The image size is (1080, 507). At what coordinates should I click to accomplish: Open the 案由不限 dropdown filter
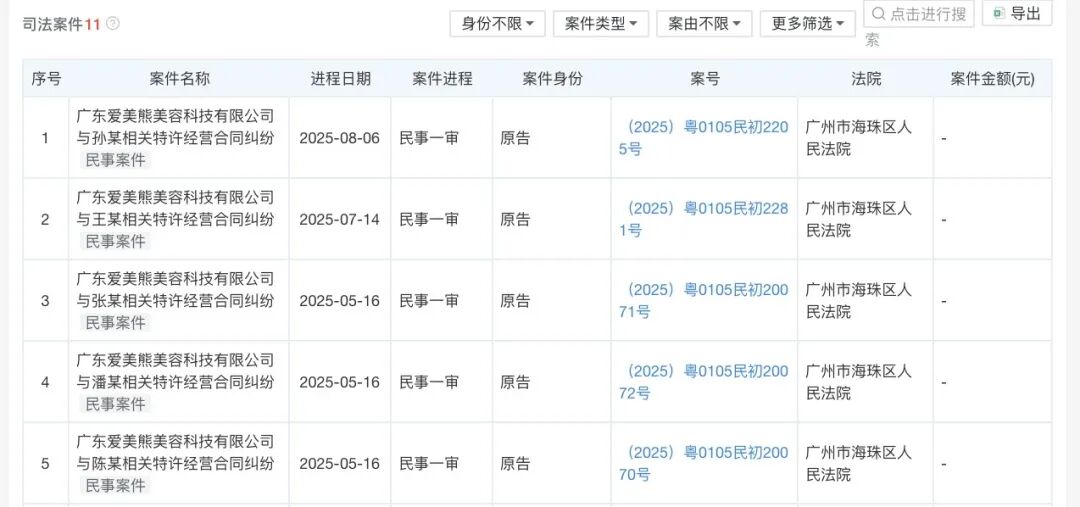(x=704, y=24)
